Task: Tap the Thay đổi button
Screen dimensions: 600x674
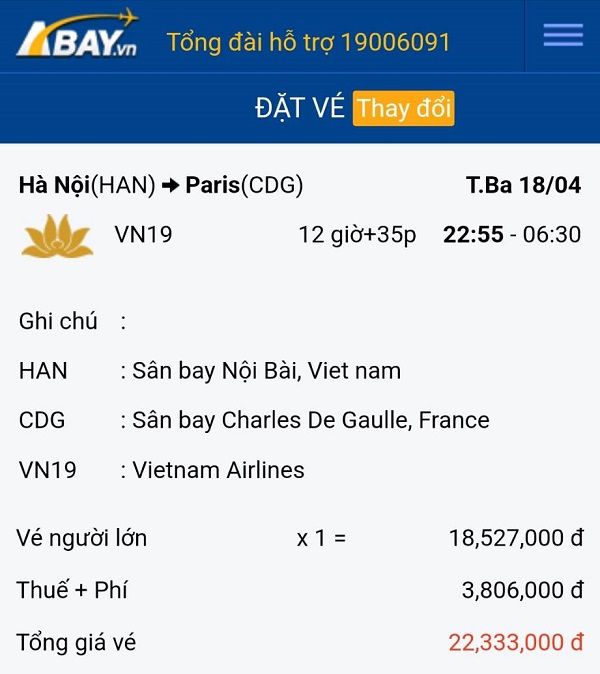Action: click(403, 108)
